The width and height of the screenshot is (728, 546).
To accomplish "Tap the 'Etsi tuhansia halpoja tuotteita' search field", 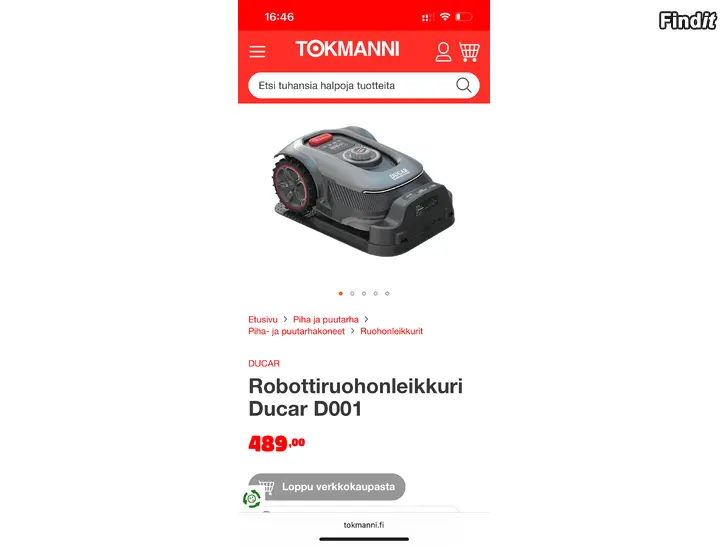I will tap(350, 86).
